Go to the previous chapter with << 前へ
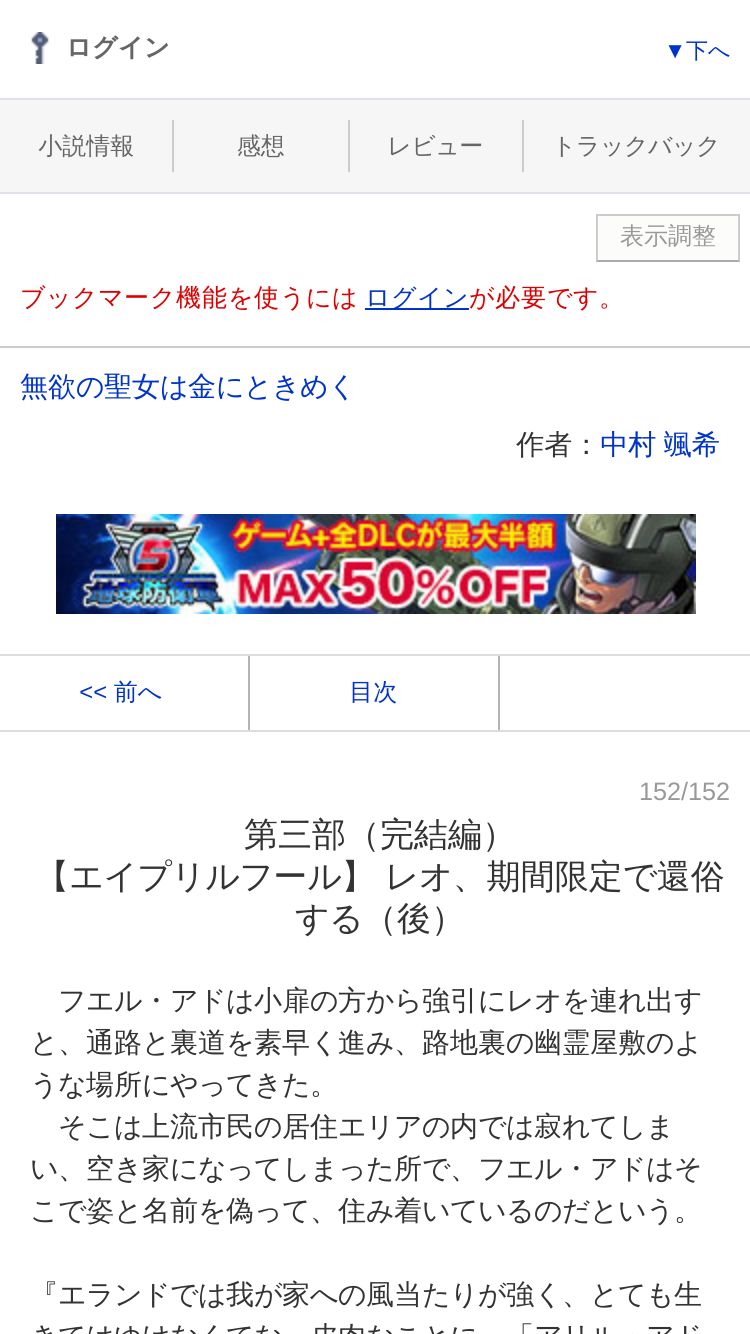This screenshot has width=750, height=1334. pyautogui.click(x=124, y=692)
